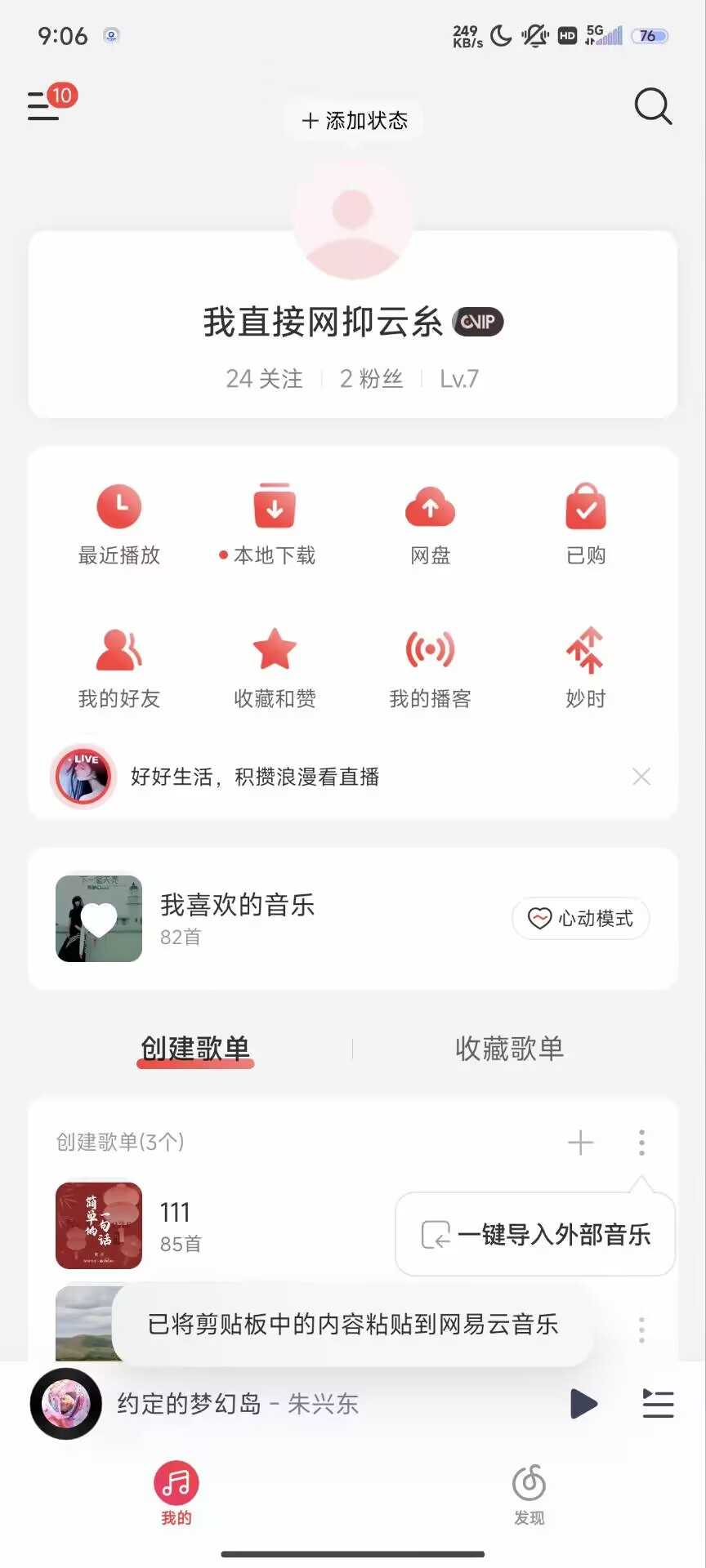Tap 添加状态 to add a status
Image resolution: width=706 pixels, height=1568 pixels.
click(354, 121)
